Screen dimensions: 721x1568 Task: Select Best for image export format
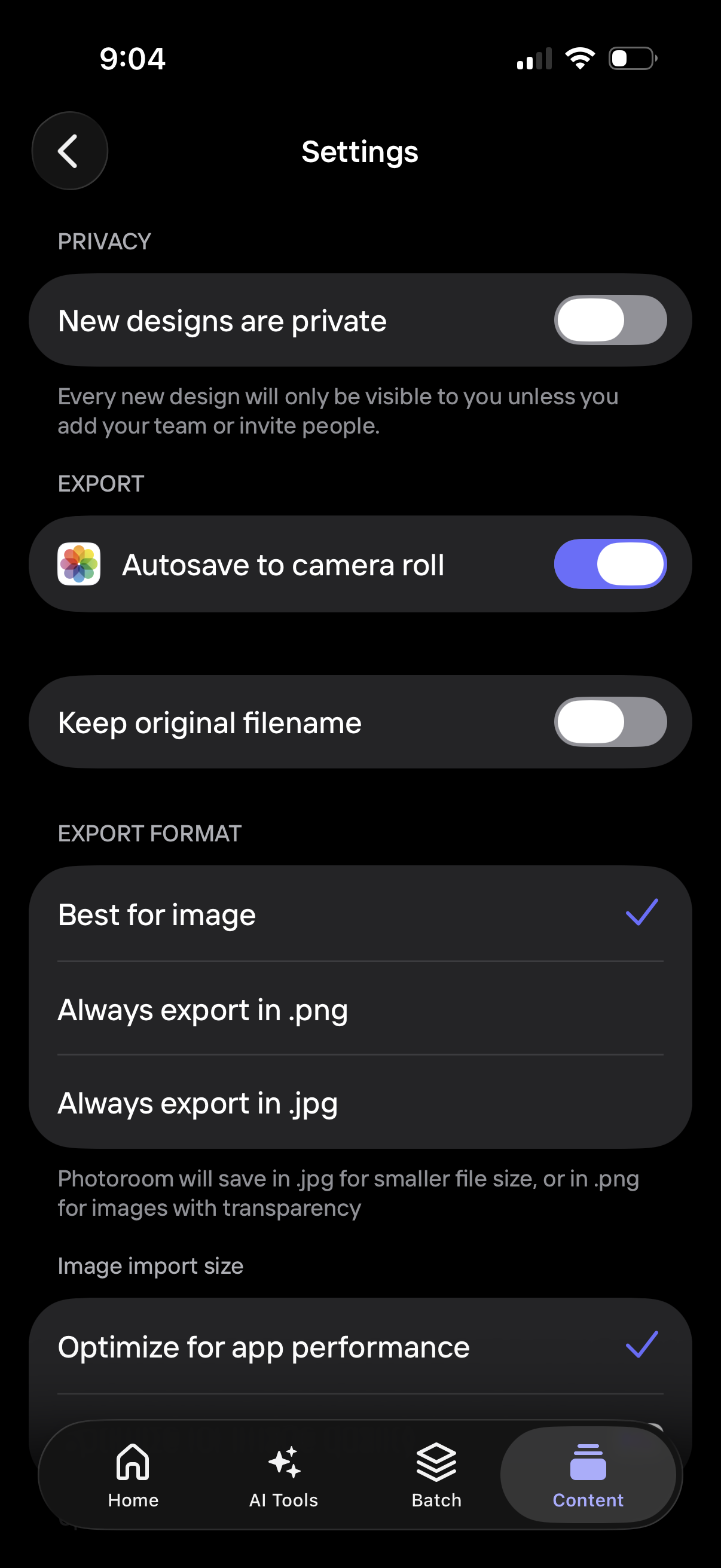tap(360, 914)
